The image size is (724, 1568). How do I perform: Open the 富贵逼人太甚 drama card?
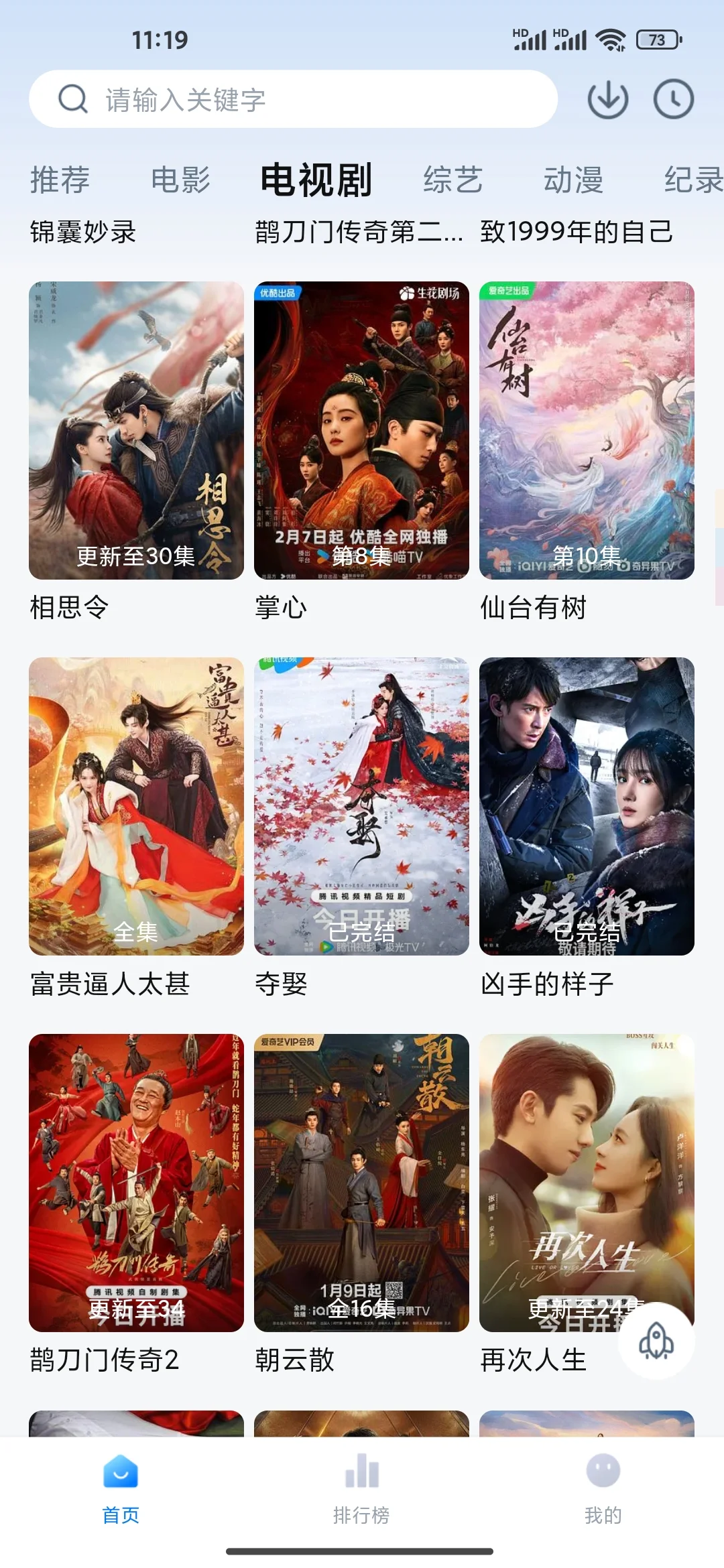(x=136, y=806)
